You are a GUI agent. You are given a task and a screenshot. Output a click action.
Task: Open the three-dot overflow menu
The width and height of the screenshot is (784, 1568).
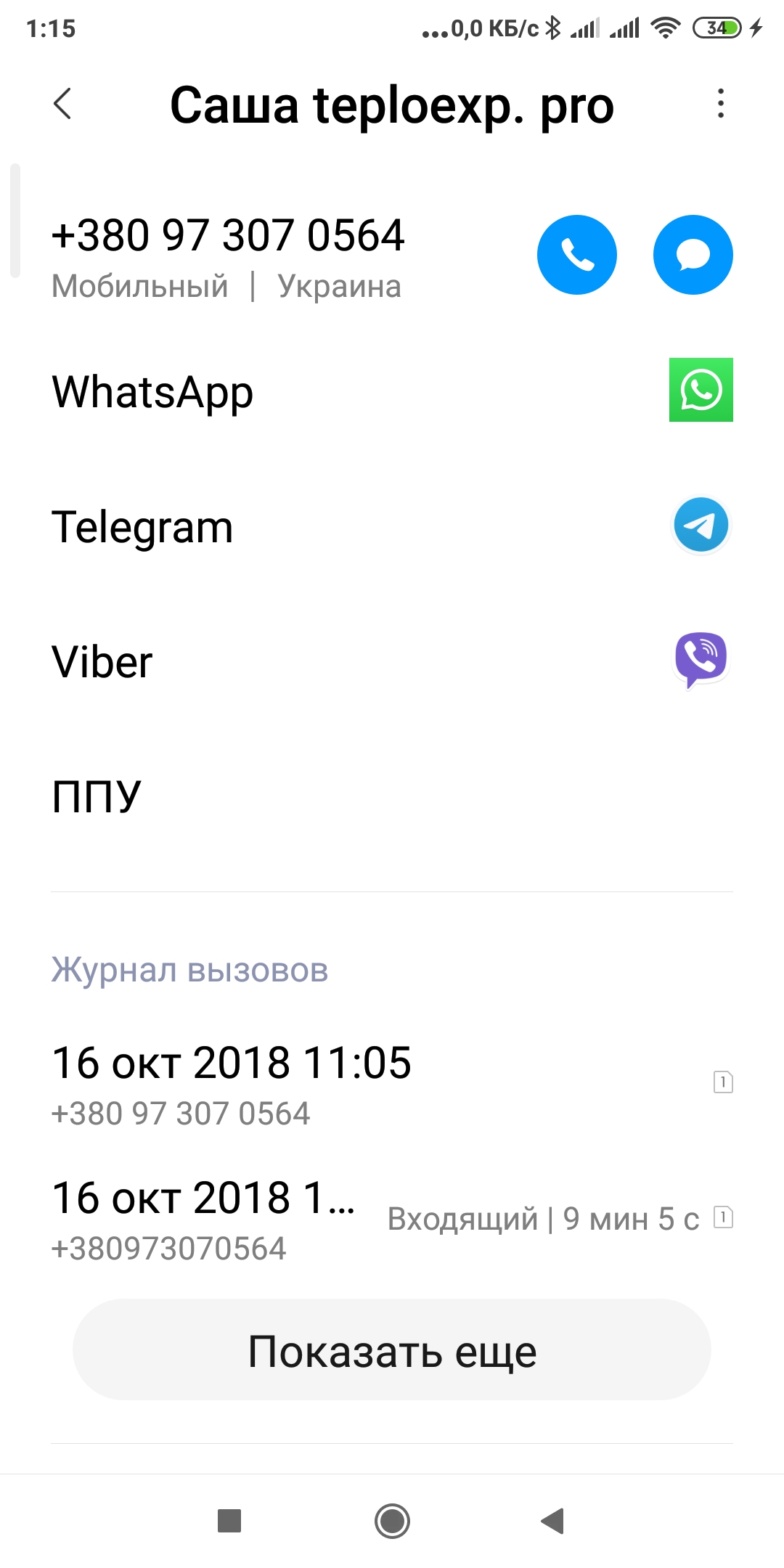(720, 104)
